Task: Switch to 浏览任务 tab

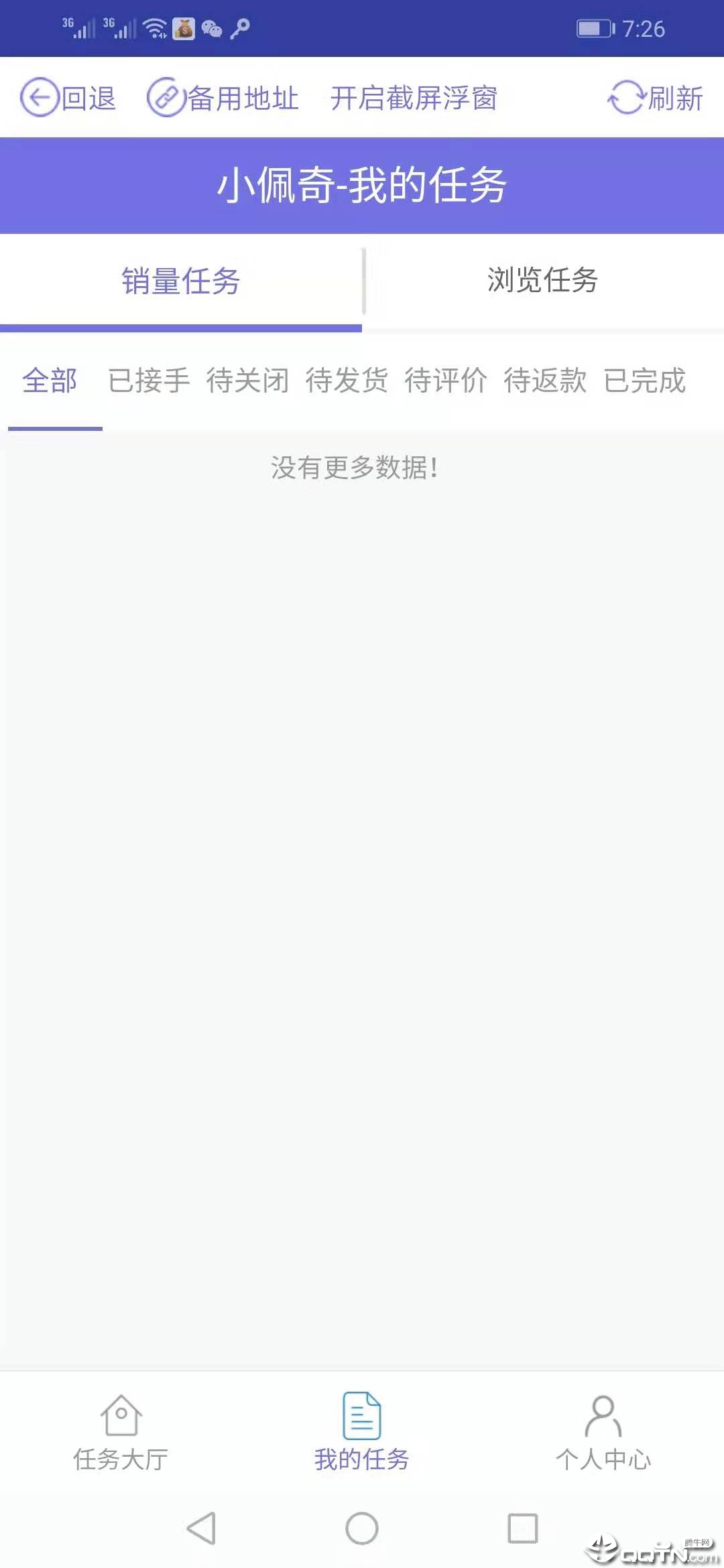Action: (543, 281)
